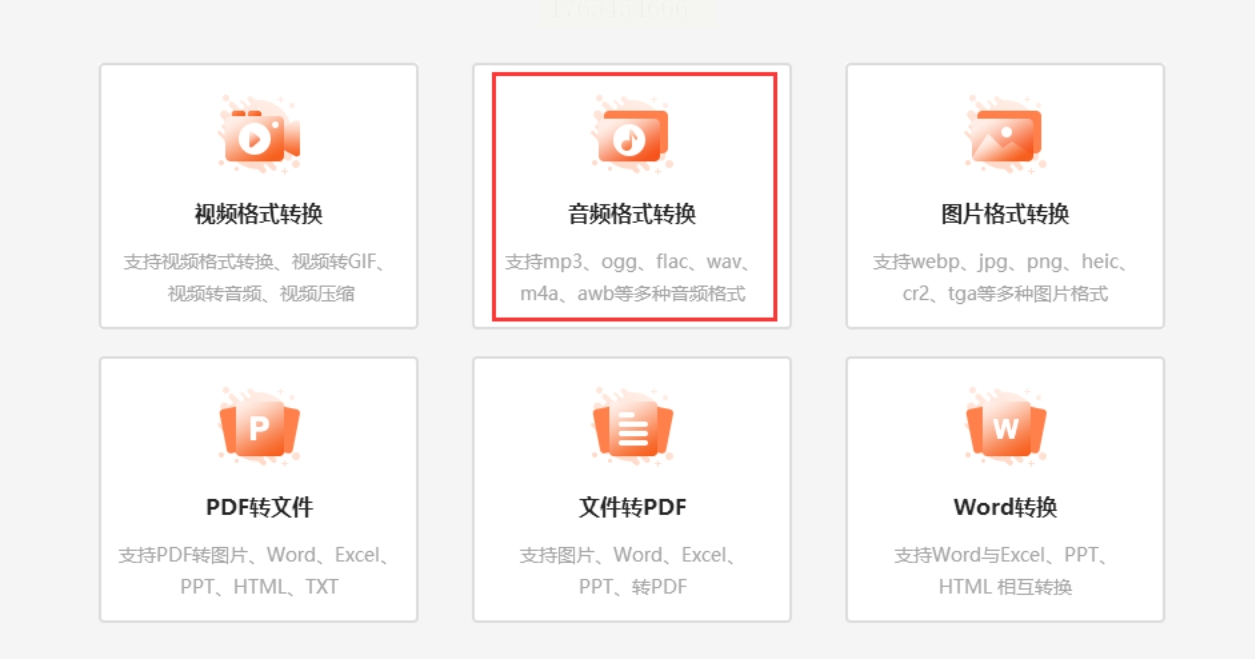Screen dimensions: 1255x659
Task: Open the 文件转PDF card
Action: (632, 490)
